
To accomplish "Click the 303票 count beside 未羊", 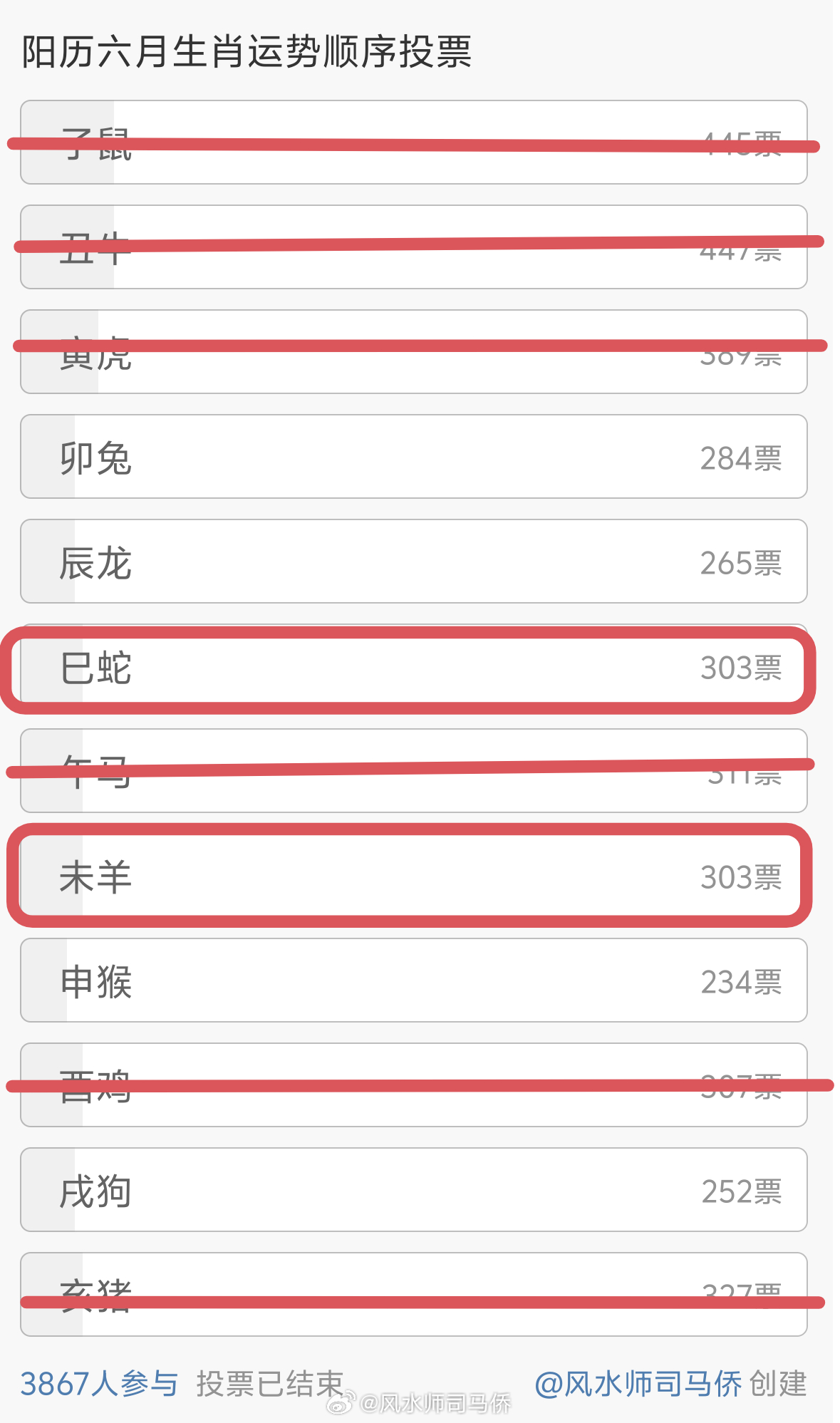I will (740, 877).
